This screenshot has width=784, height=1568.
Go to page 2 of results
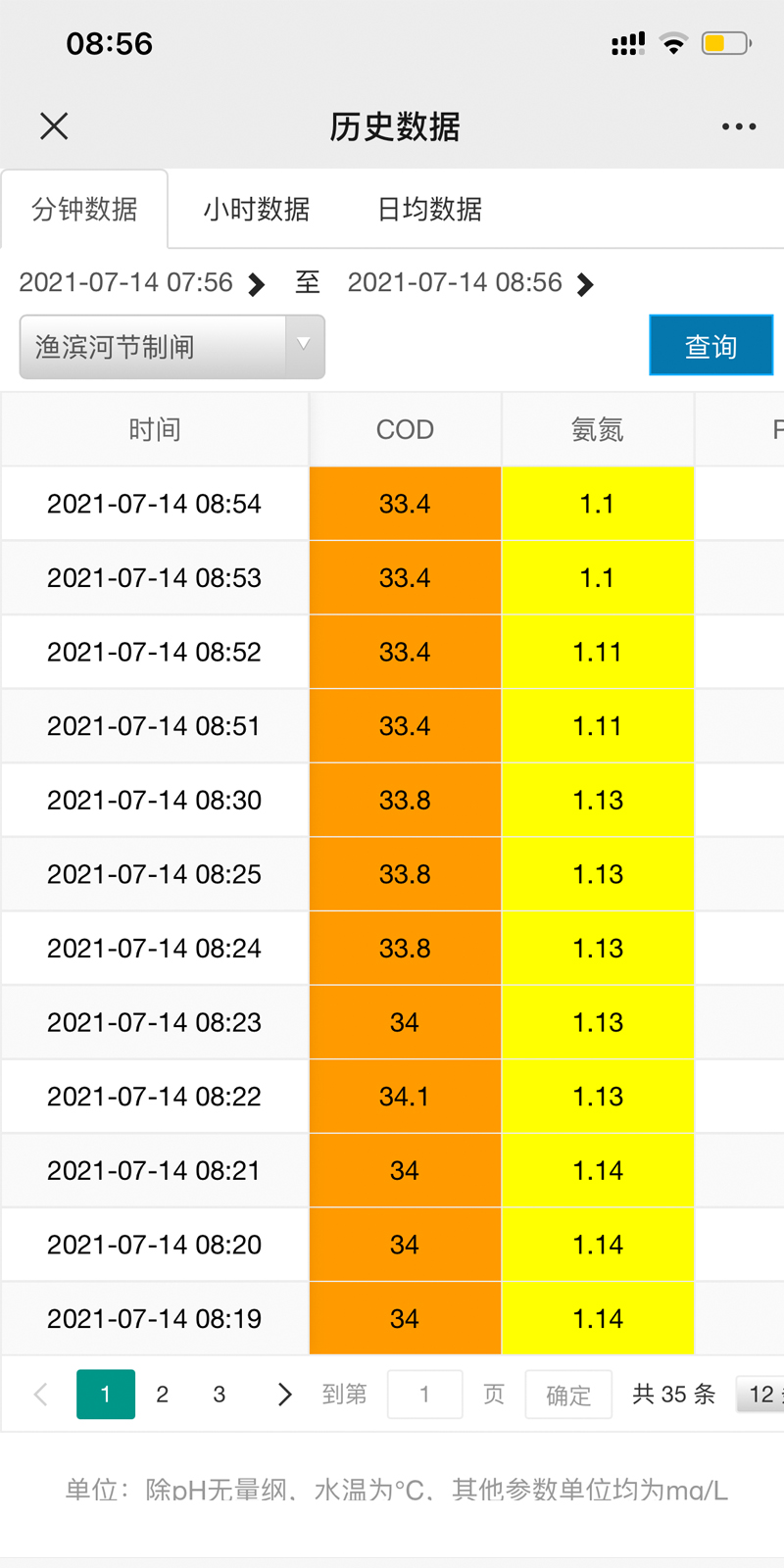click(x=163, y=1395)
